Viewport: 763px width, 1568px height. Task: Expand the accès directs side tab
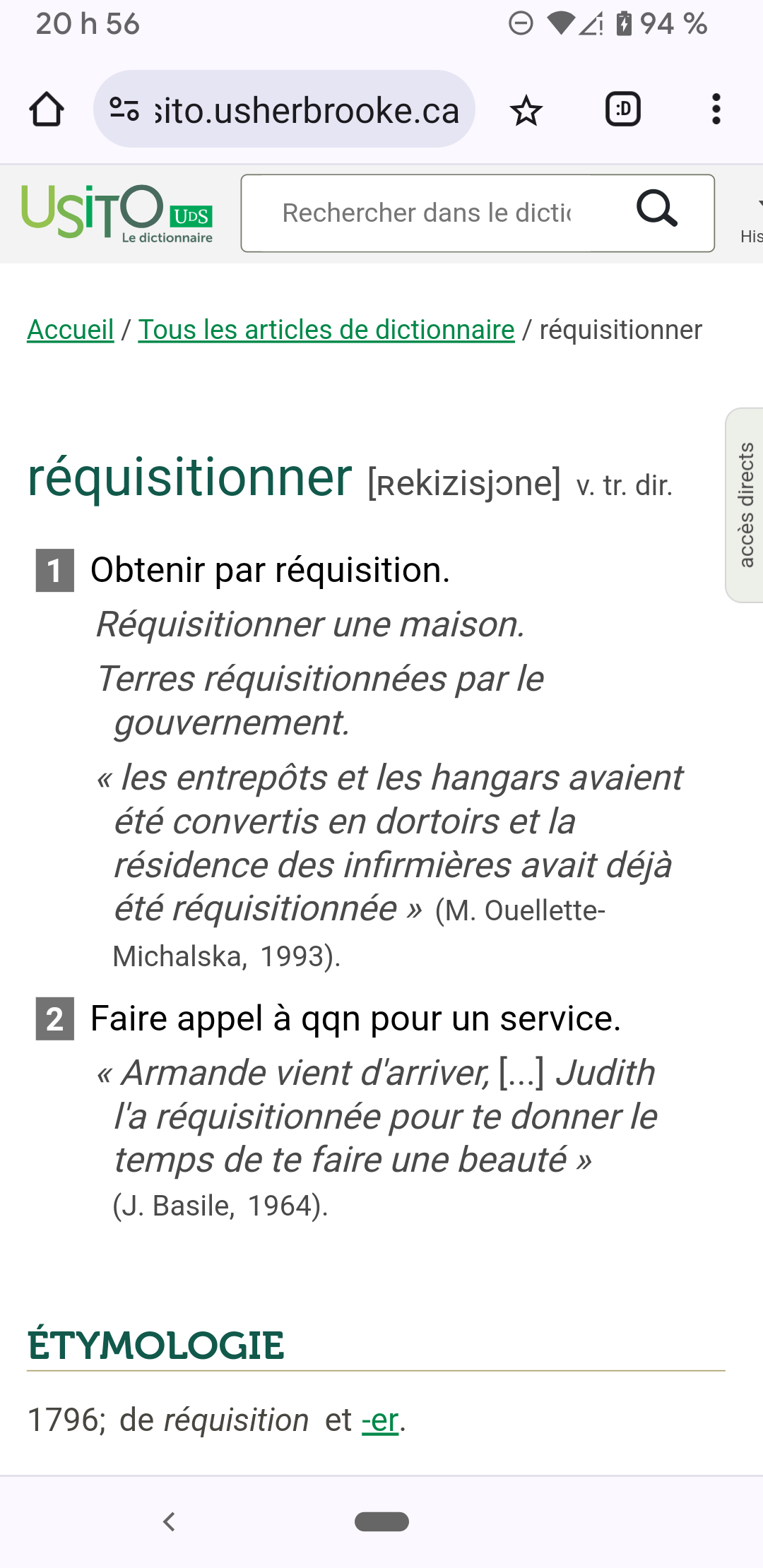tap(745, 504)
